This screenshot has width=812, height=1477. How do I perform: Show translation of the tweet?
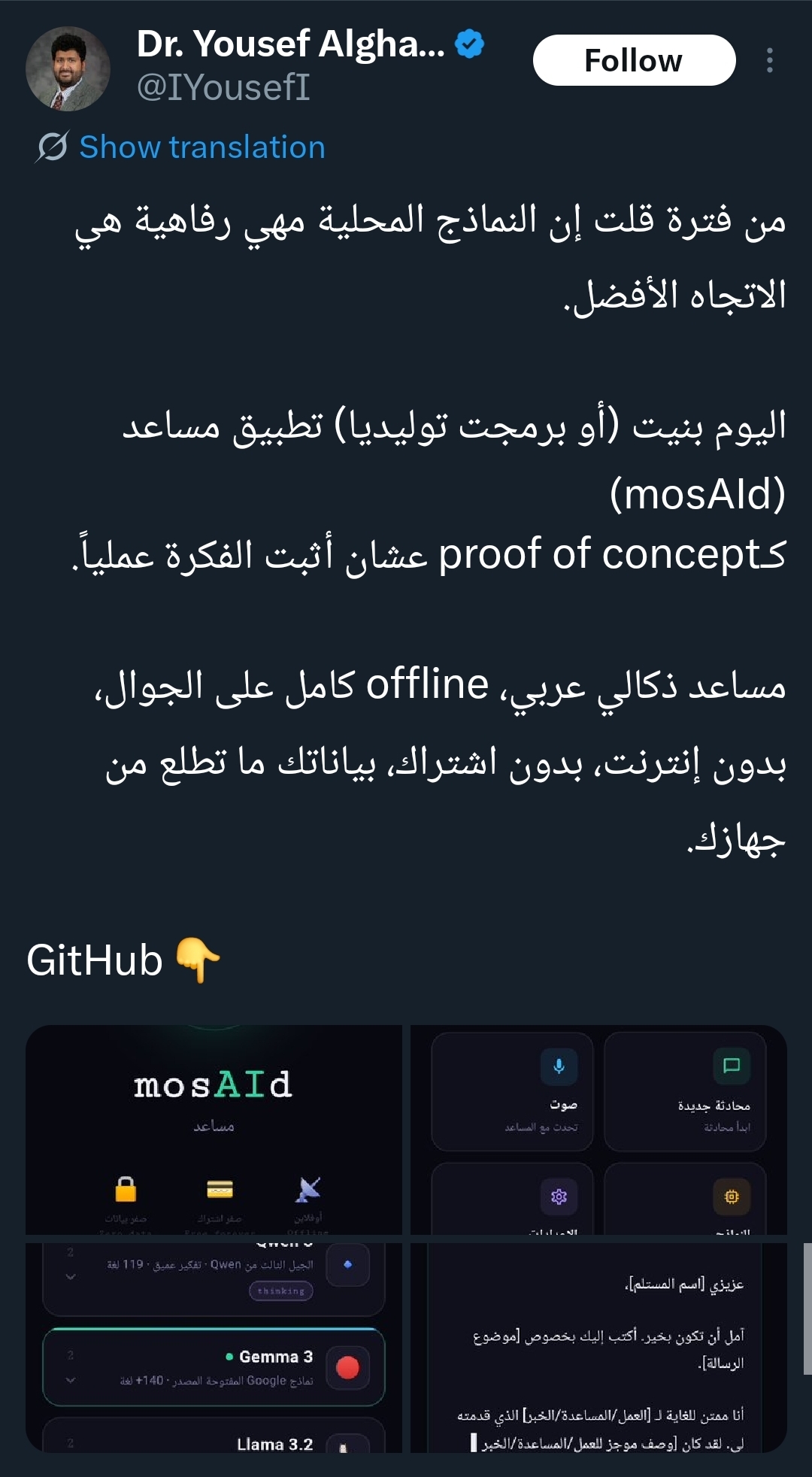pos(201,147)
